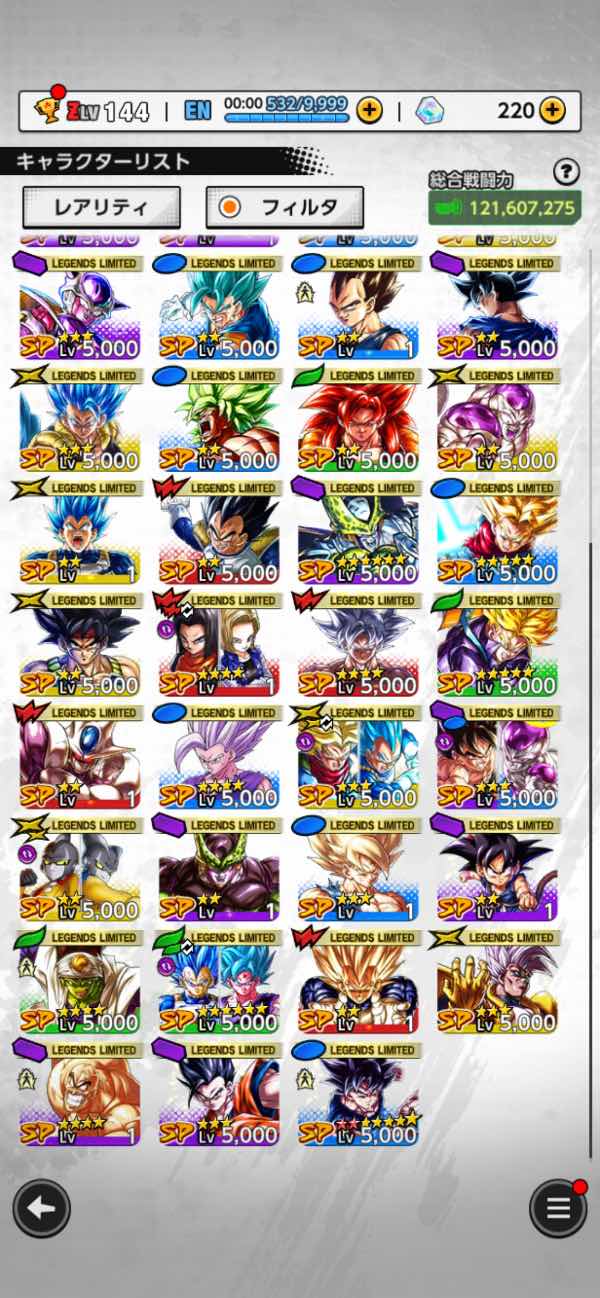Select green Broly character card
600x1298 pixels.
[x=218, y=423]
